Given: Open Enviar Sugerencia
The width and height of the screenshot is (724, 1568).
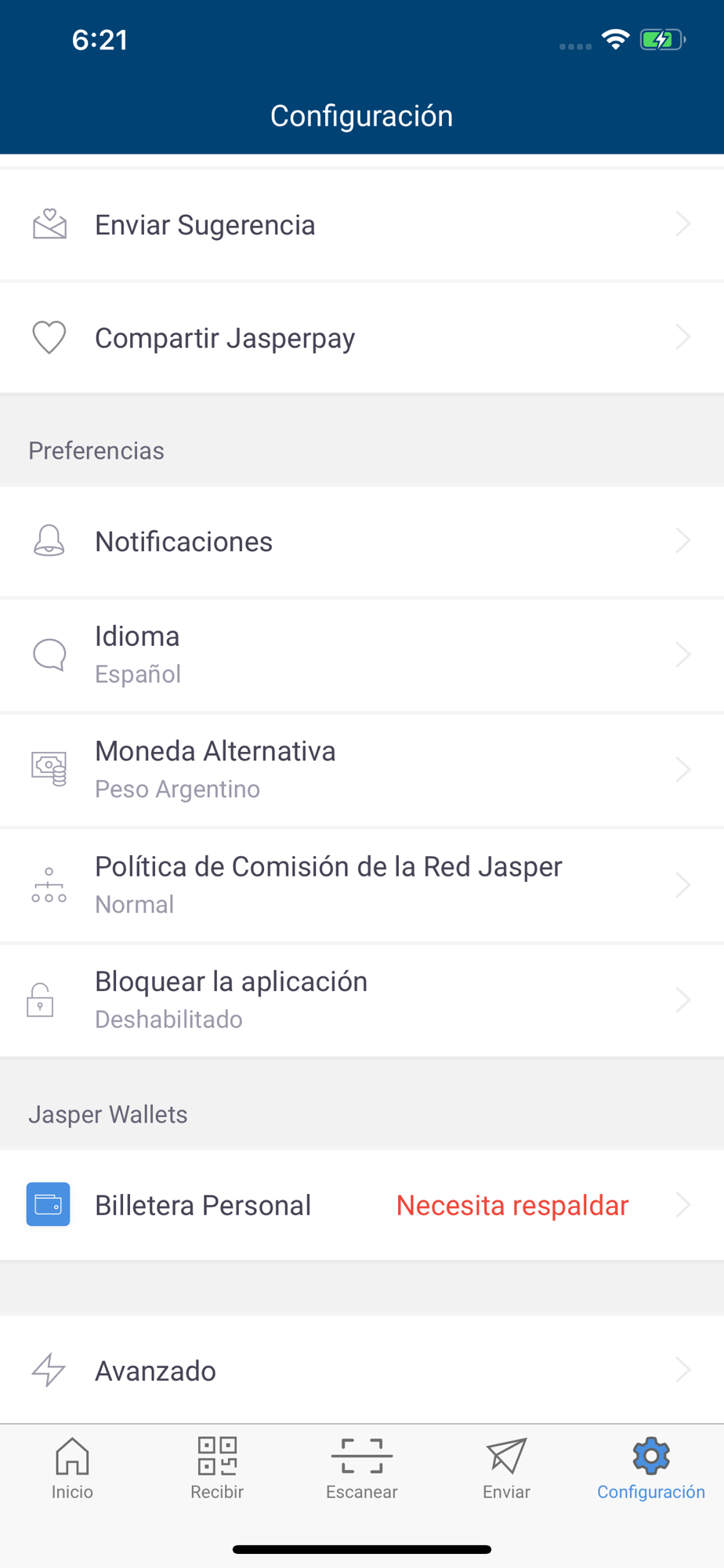Looking at the screenshot, I should 362,225.
